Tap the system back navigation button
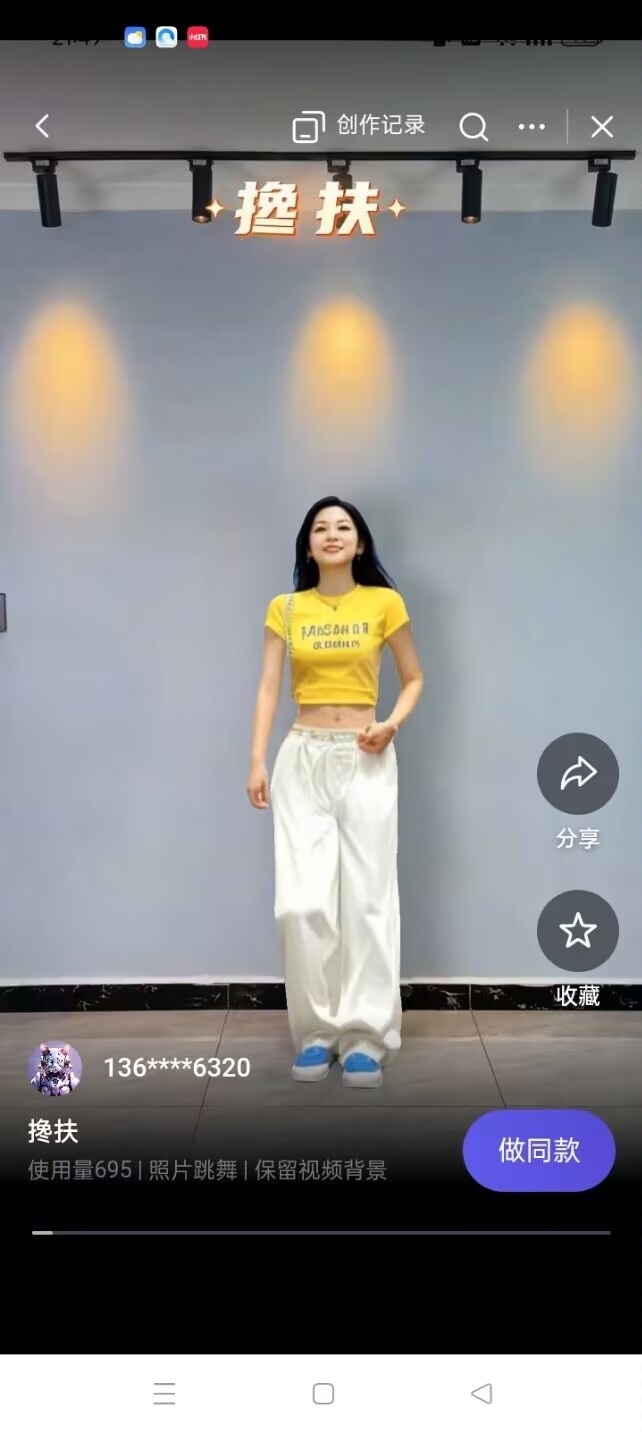Screen dimensions: 642x1432 pyautogui.click(x=481, y=1393)
